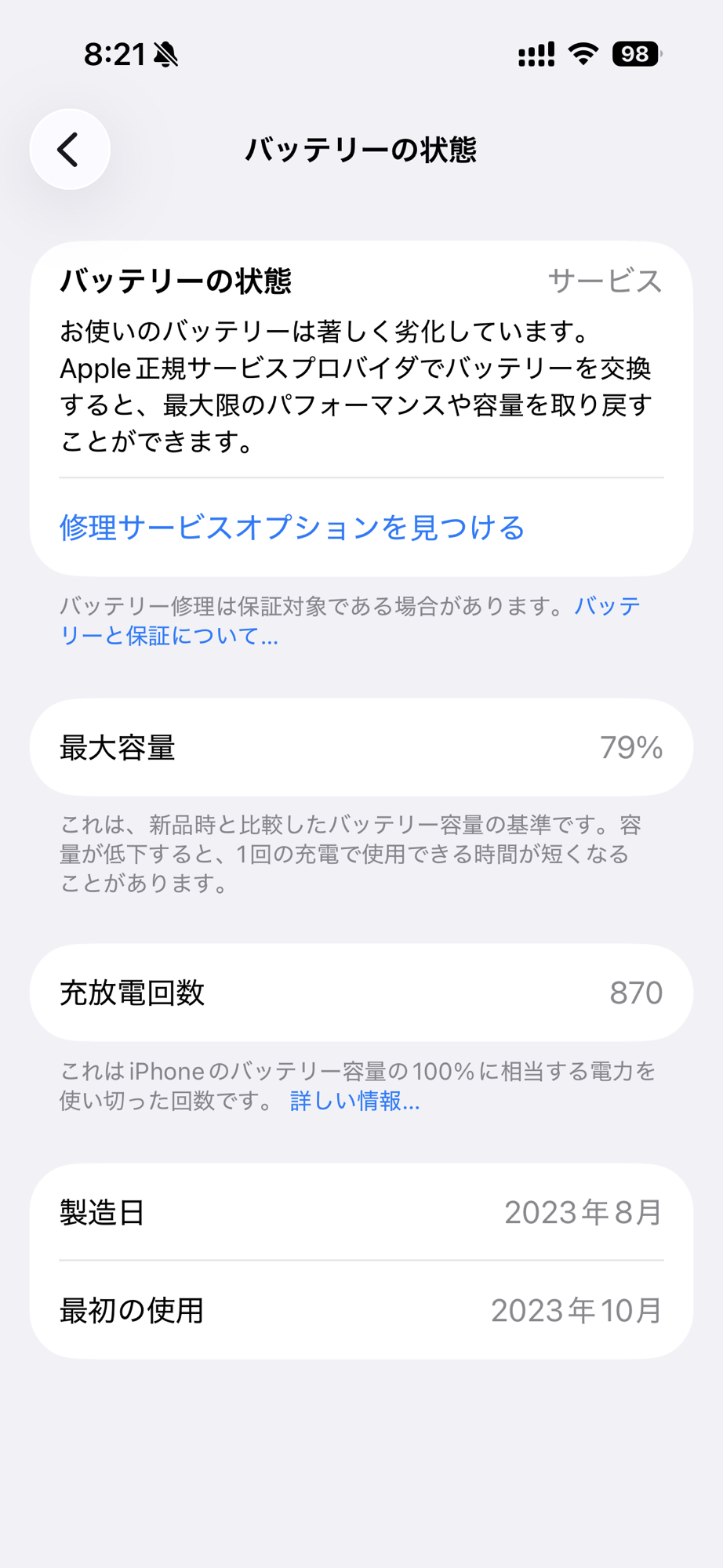
Task: Open 修理サービスオプションを見つける link
Action: [x=292, y=528]
